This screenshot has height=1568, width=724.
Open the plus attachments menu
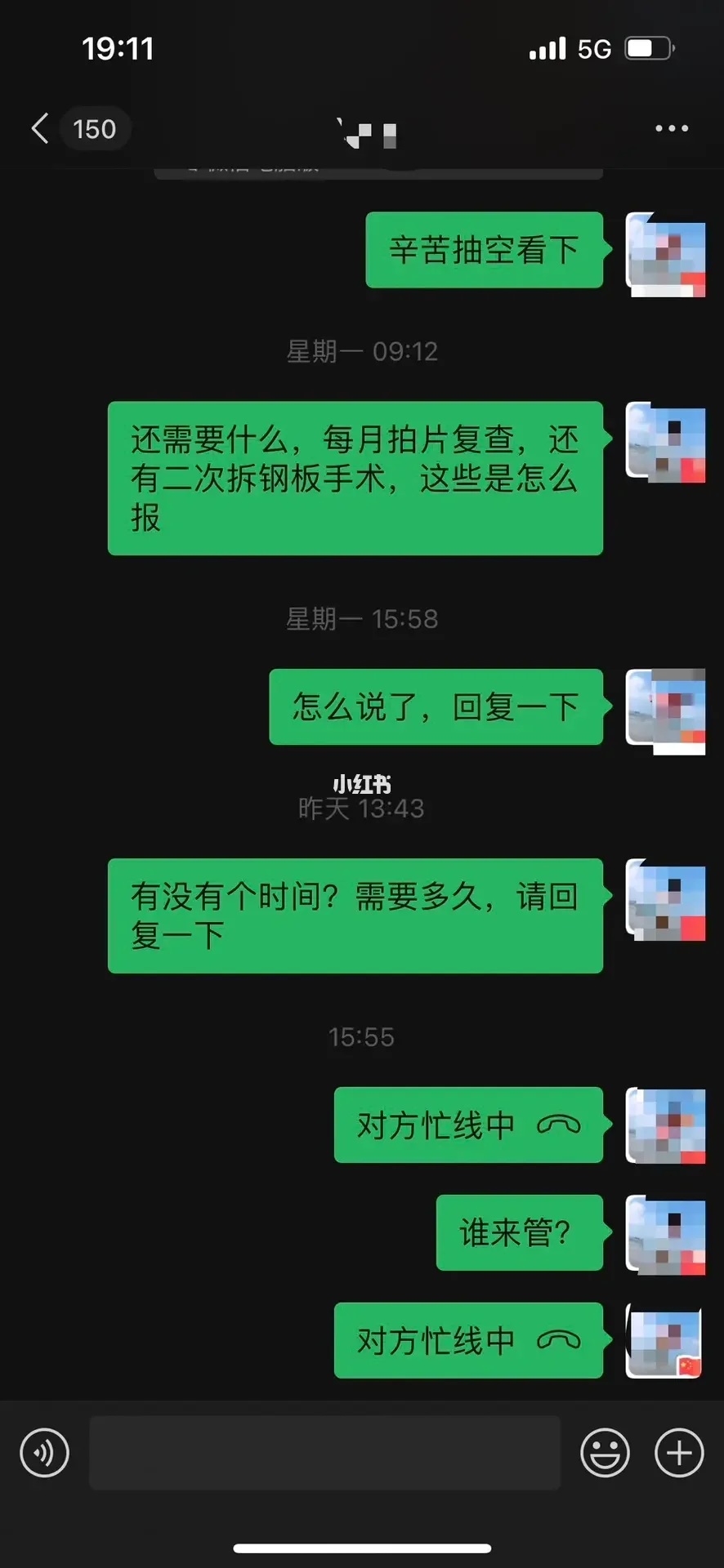[679, 1453]
